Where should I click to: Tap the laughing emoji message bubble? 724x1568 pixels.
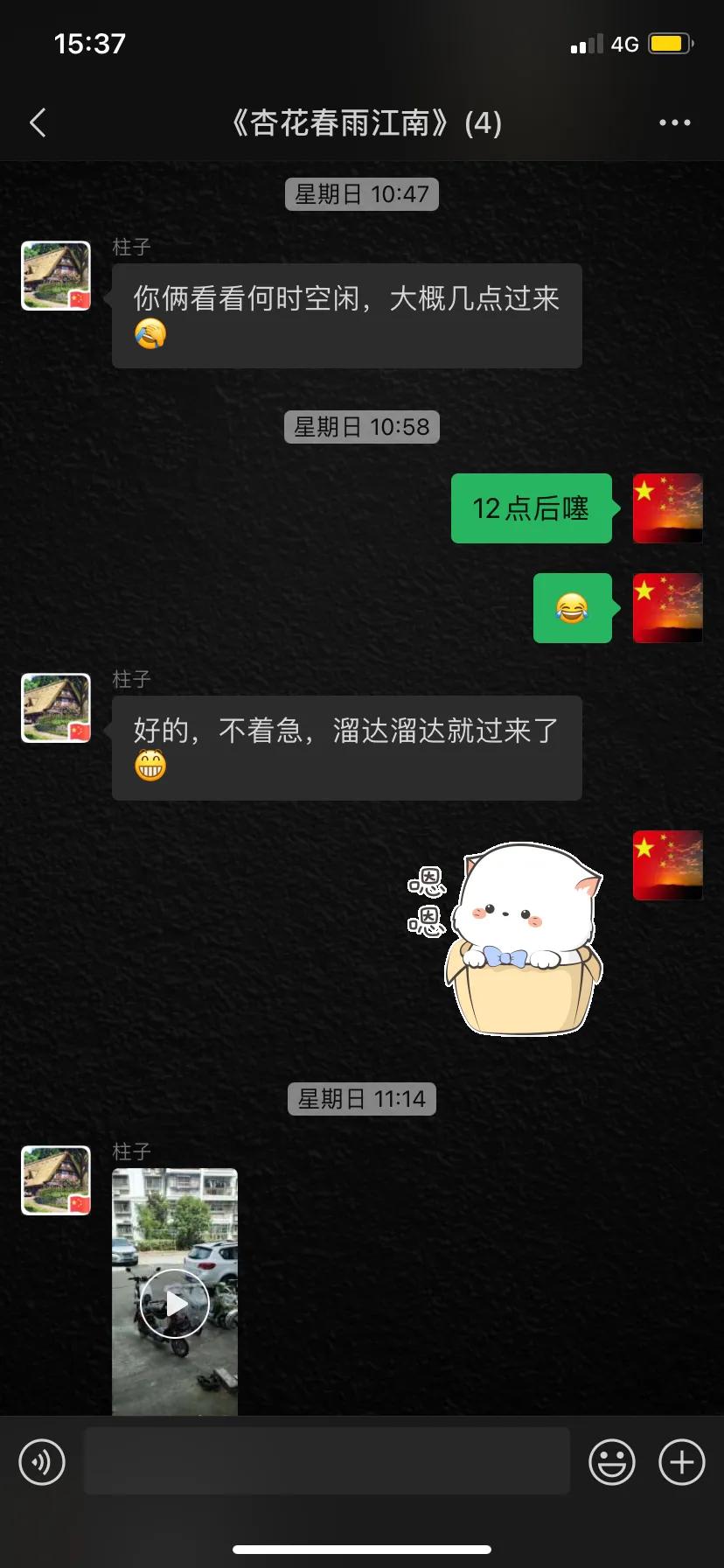[x=573, y=608]
